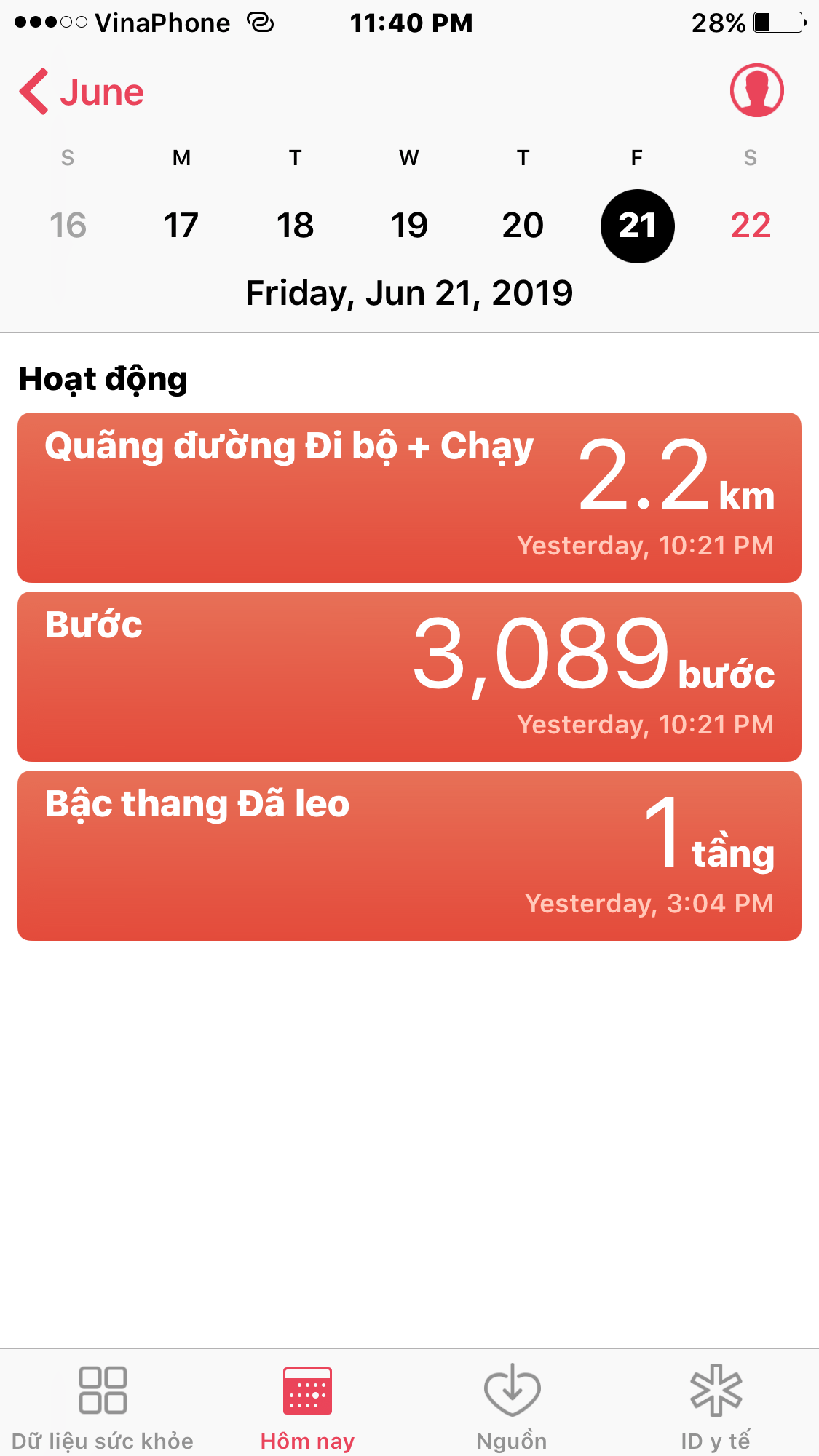Select Saturday the 22nd
The image size is (819, 1456).
751,226
